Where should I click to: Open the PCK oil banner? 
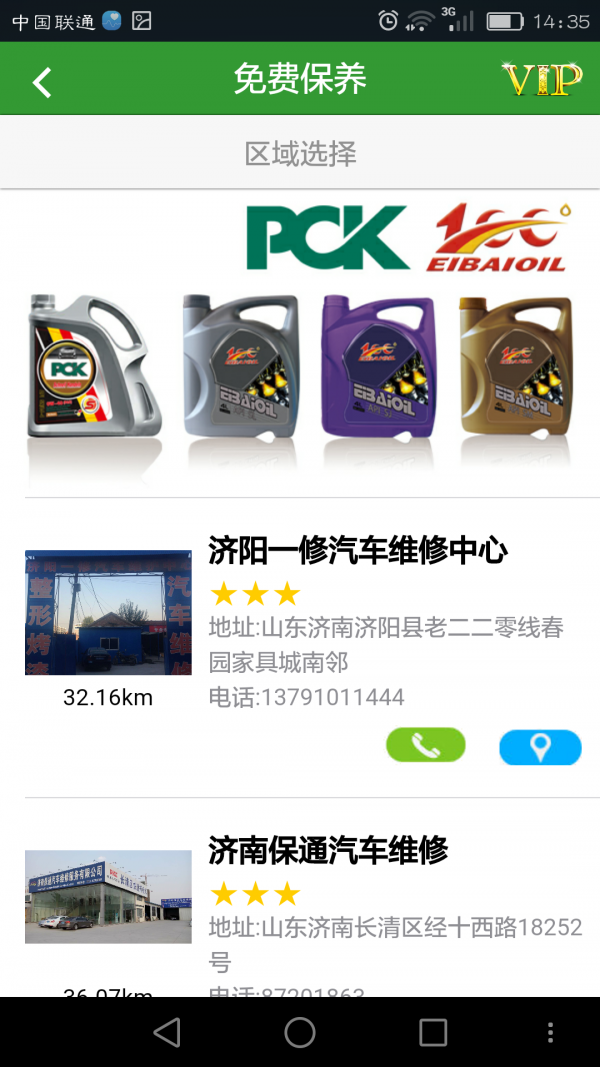[300, 340]
